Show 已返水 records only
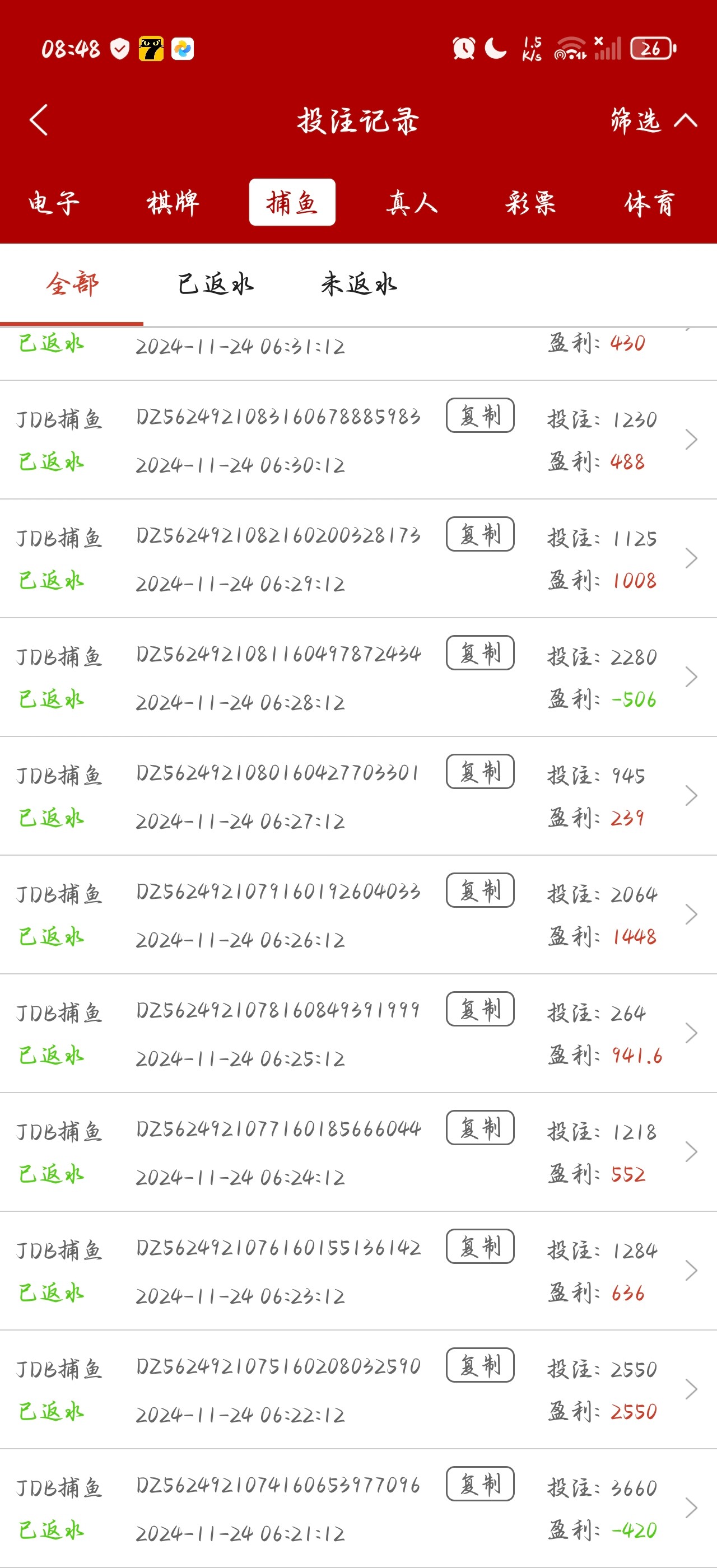 pyautogui.click(x=216, y=284)
